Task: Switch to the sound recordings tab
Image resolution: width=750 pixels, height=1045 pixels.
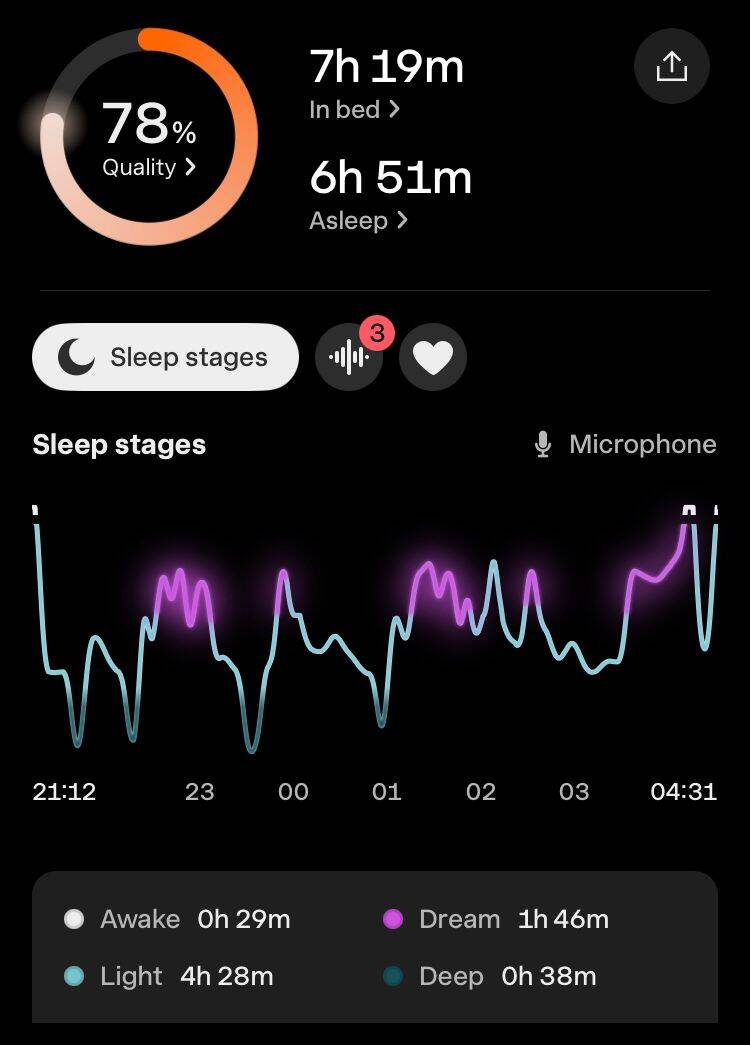Action: pos(349,357)
